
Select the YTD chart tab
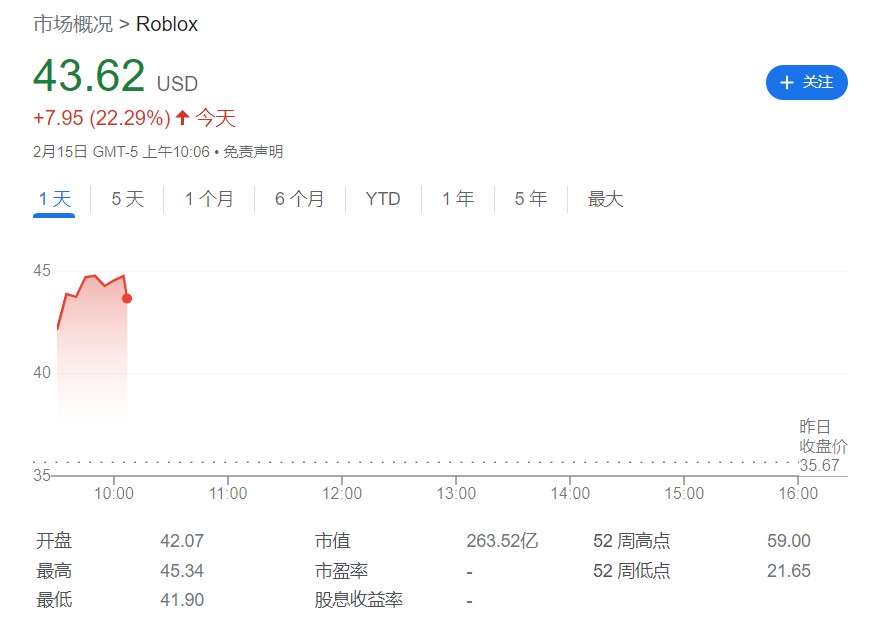(x=382, y=199)
